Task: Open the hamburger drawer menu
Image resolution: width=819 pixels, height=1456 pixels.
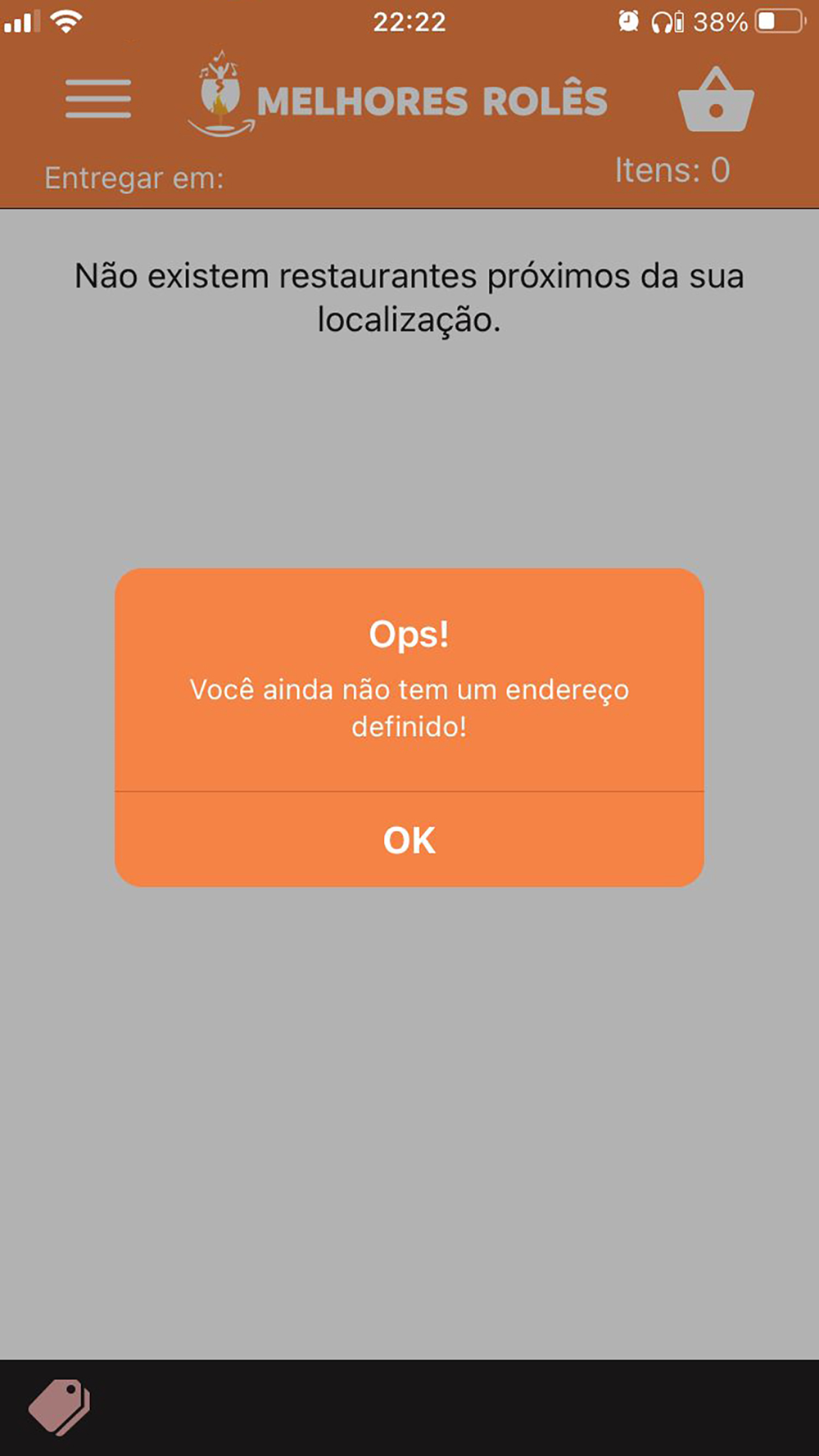Action: (98, 99)
